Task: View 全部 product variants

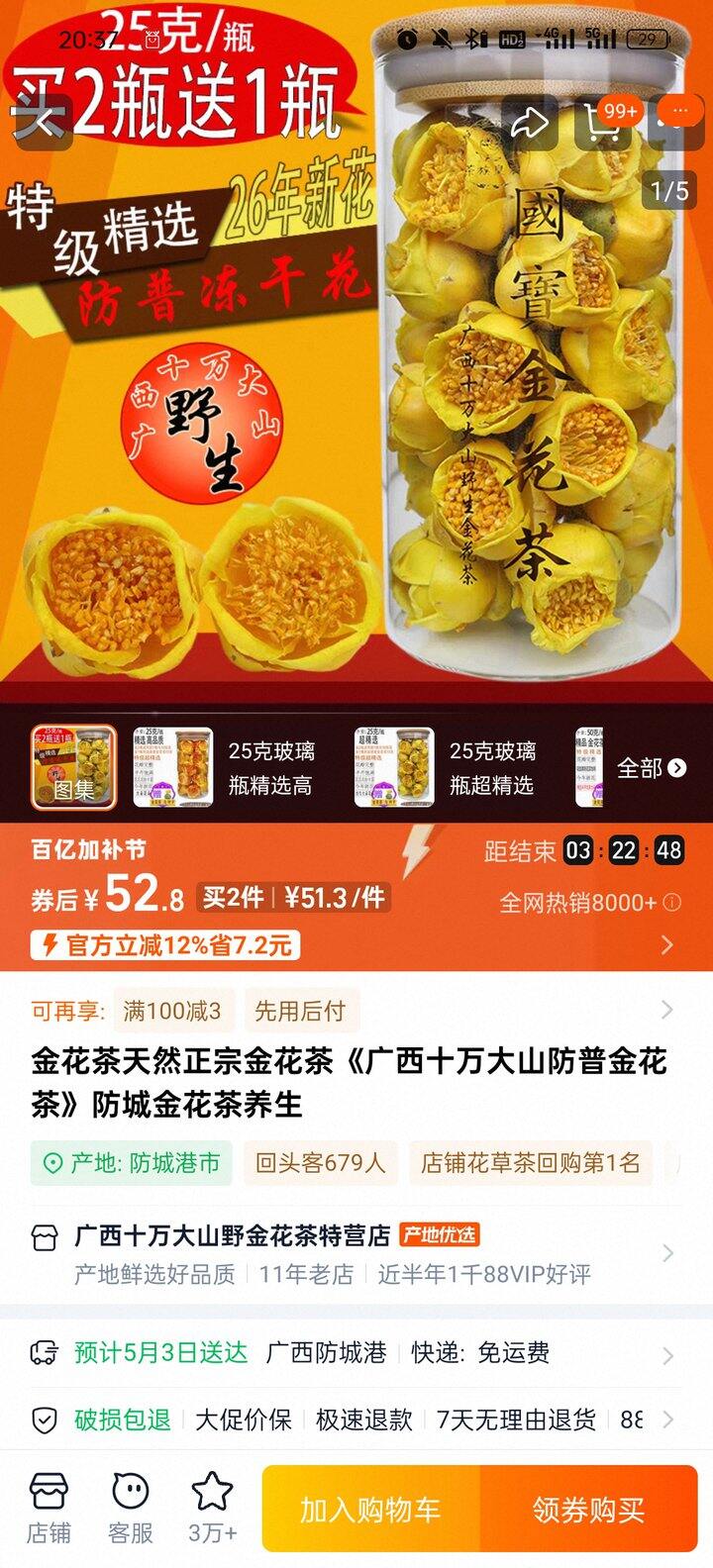Action: [651, 768]
